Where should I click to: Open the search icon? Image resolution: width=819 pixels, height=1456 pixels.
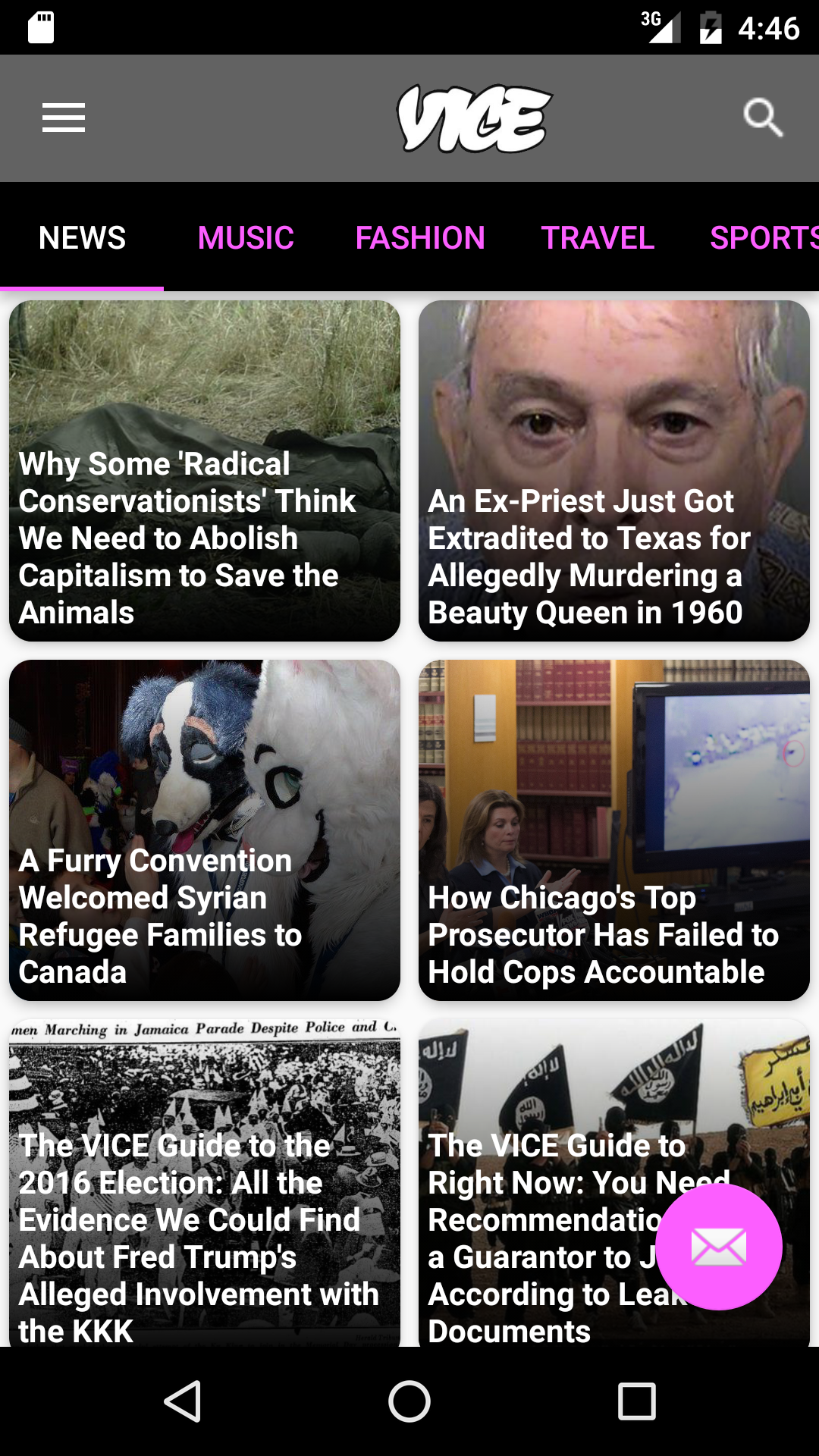pyautogui.click(x=762, y=118)
